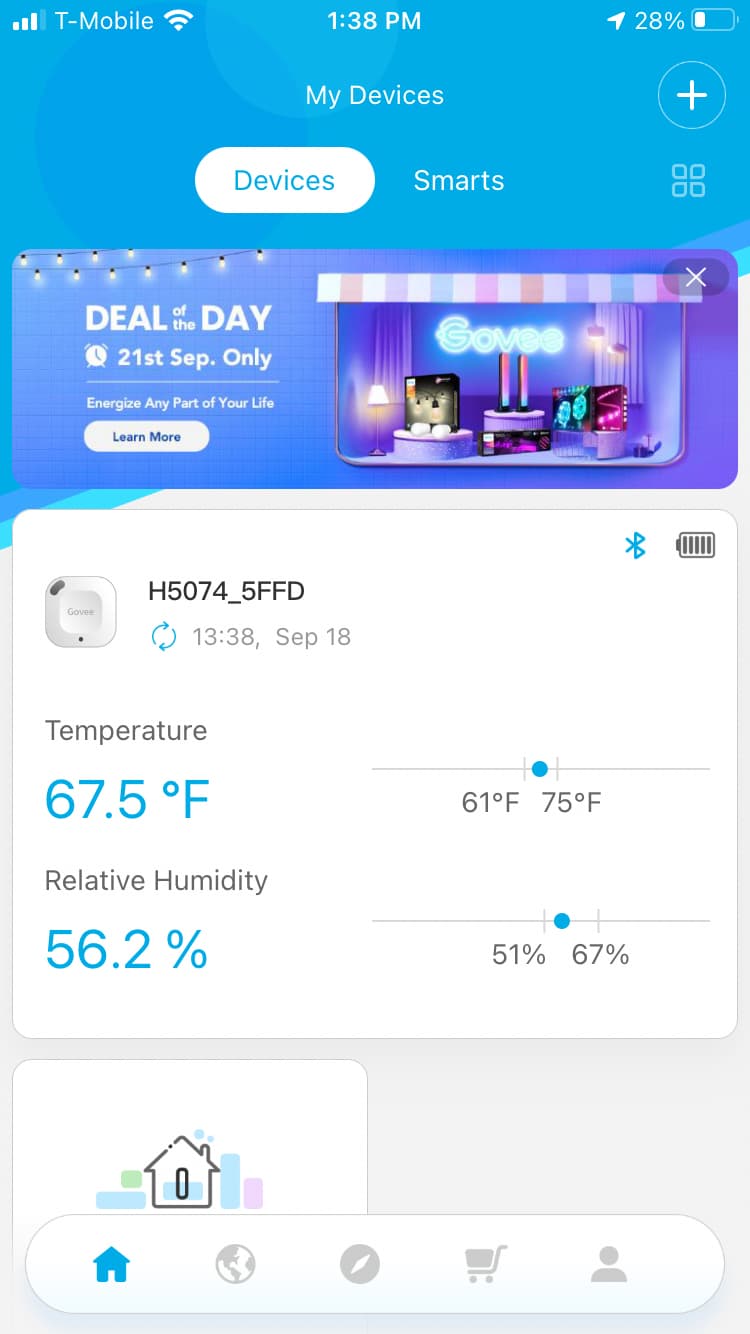Select the Devices tab
The image size is (750, 1334).
pyautogui.click(x=284, y=180)
